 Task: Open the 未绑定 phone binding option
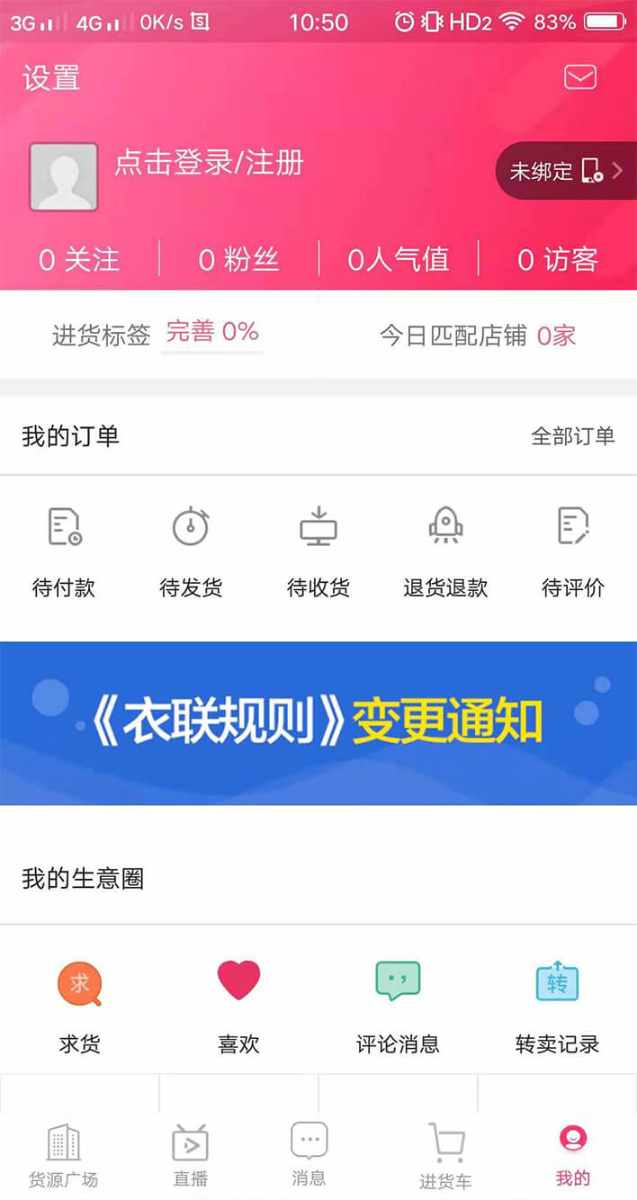[x=565, y=171]
